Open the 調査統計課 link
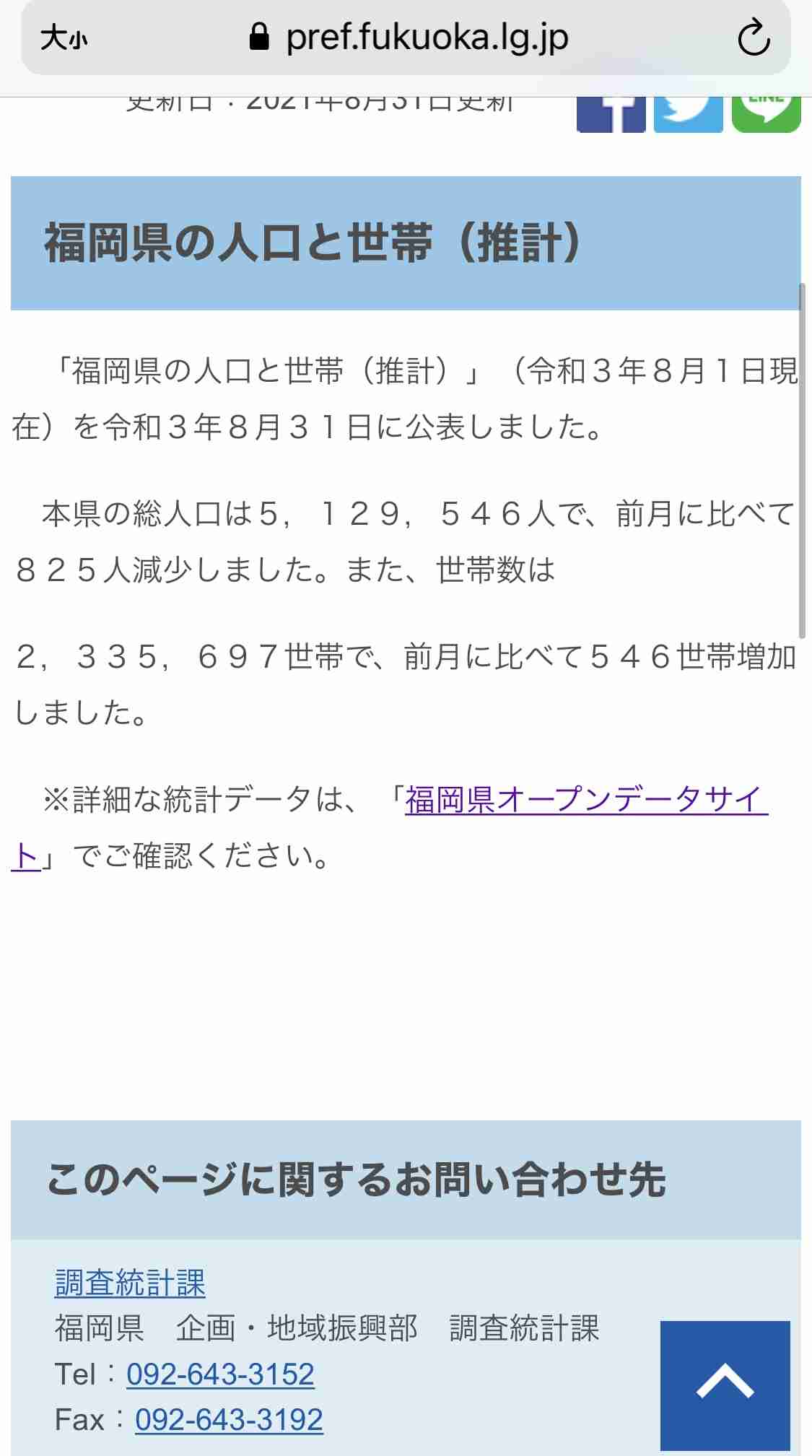812x1456 pixels. click(130, 1283)
